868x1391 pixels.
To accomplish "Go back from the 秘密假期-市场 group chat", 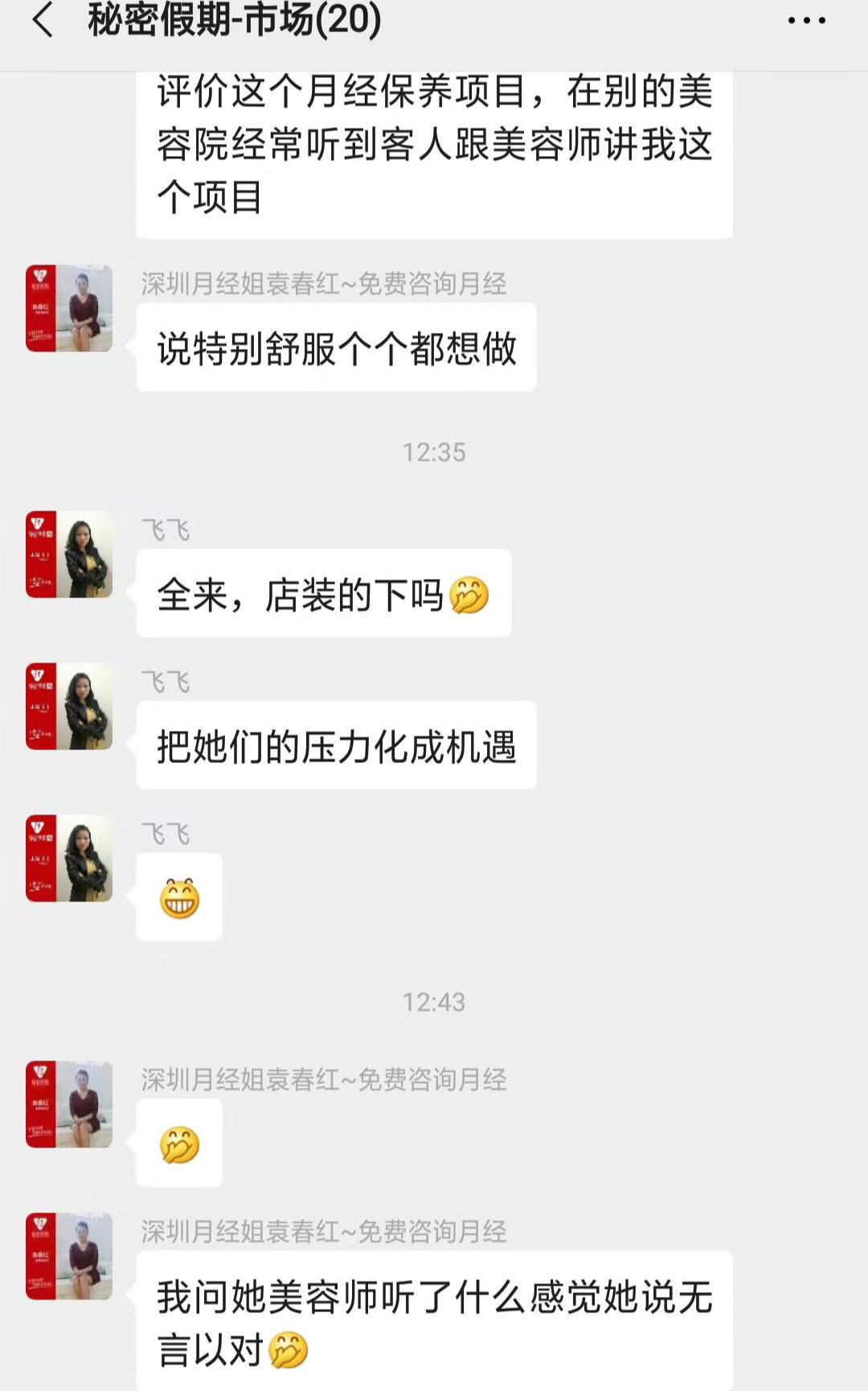I will coord(42,20).
